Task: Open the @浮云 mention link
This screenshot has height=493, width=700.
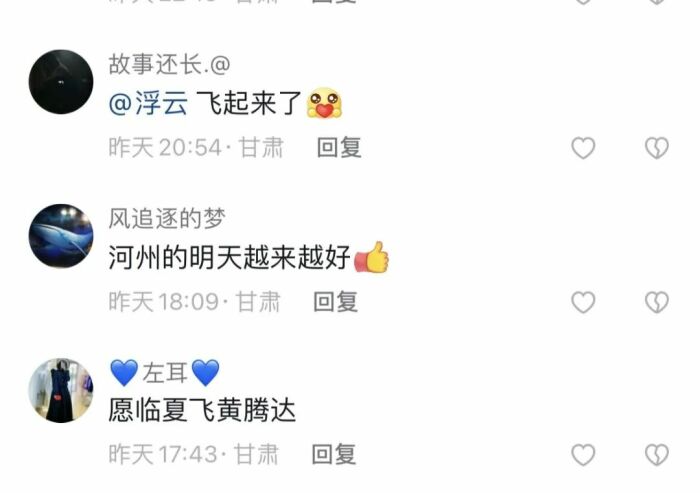Action: pyautogui.click(x=148, y=103)
